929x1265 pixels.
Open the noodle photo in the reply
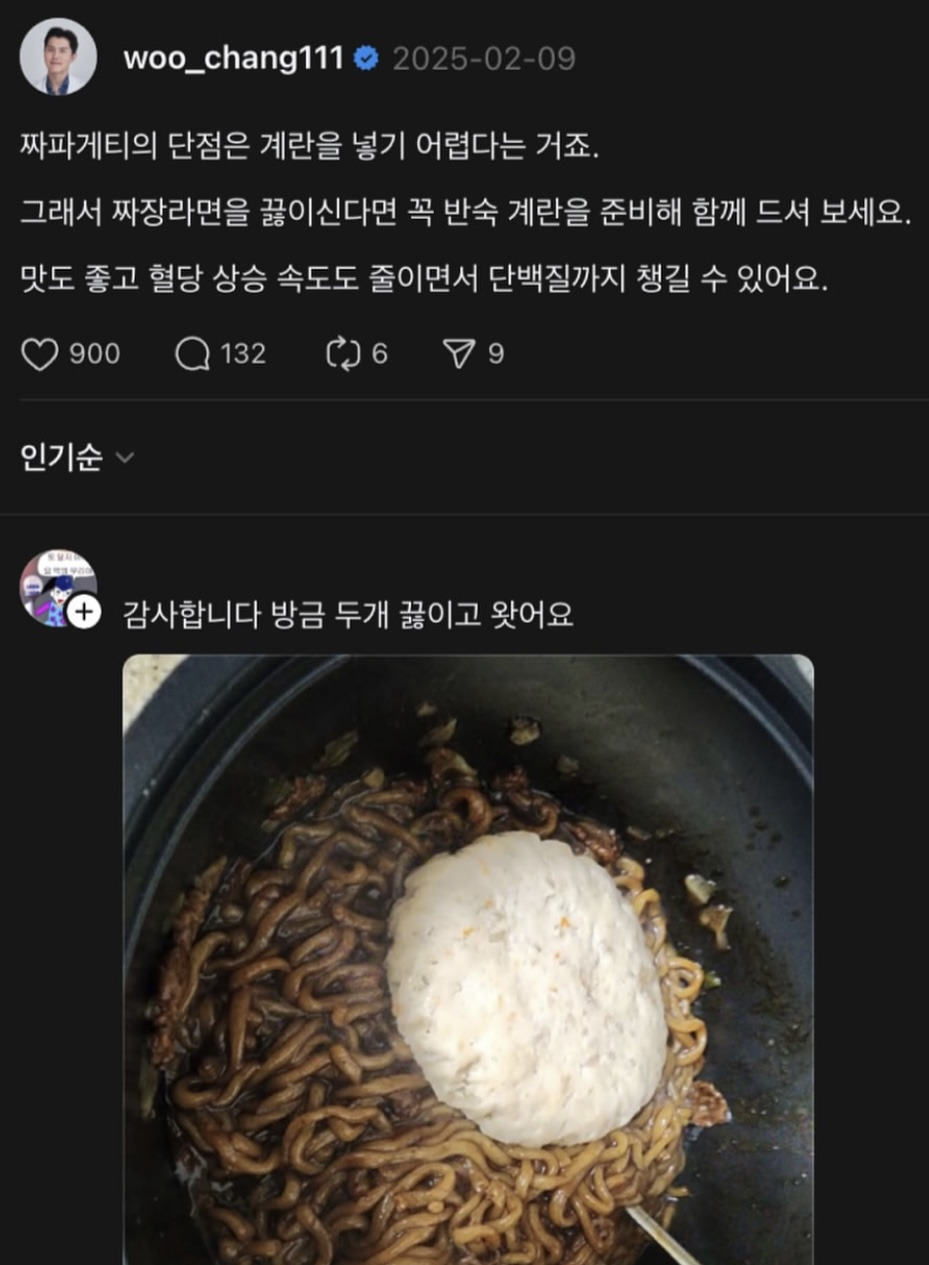468,958
